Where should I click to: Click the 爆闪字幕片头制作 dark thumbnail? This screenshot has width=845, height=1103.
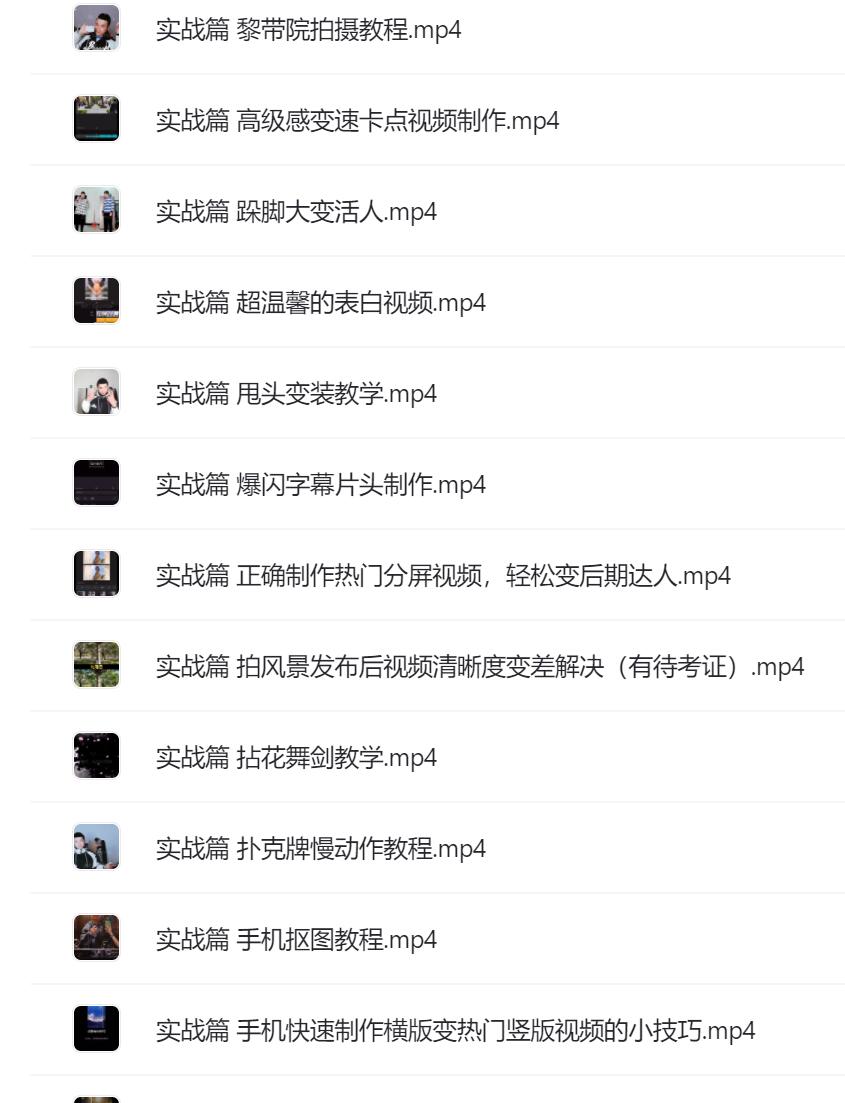96,484
